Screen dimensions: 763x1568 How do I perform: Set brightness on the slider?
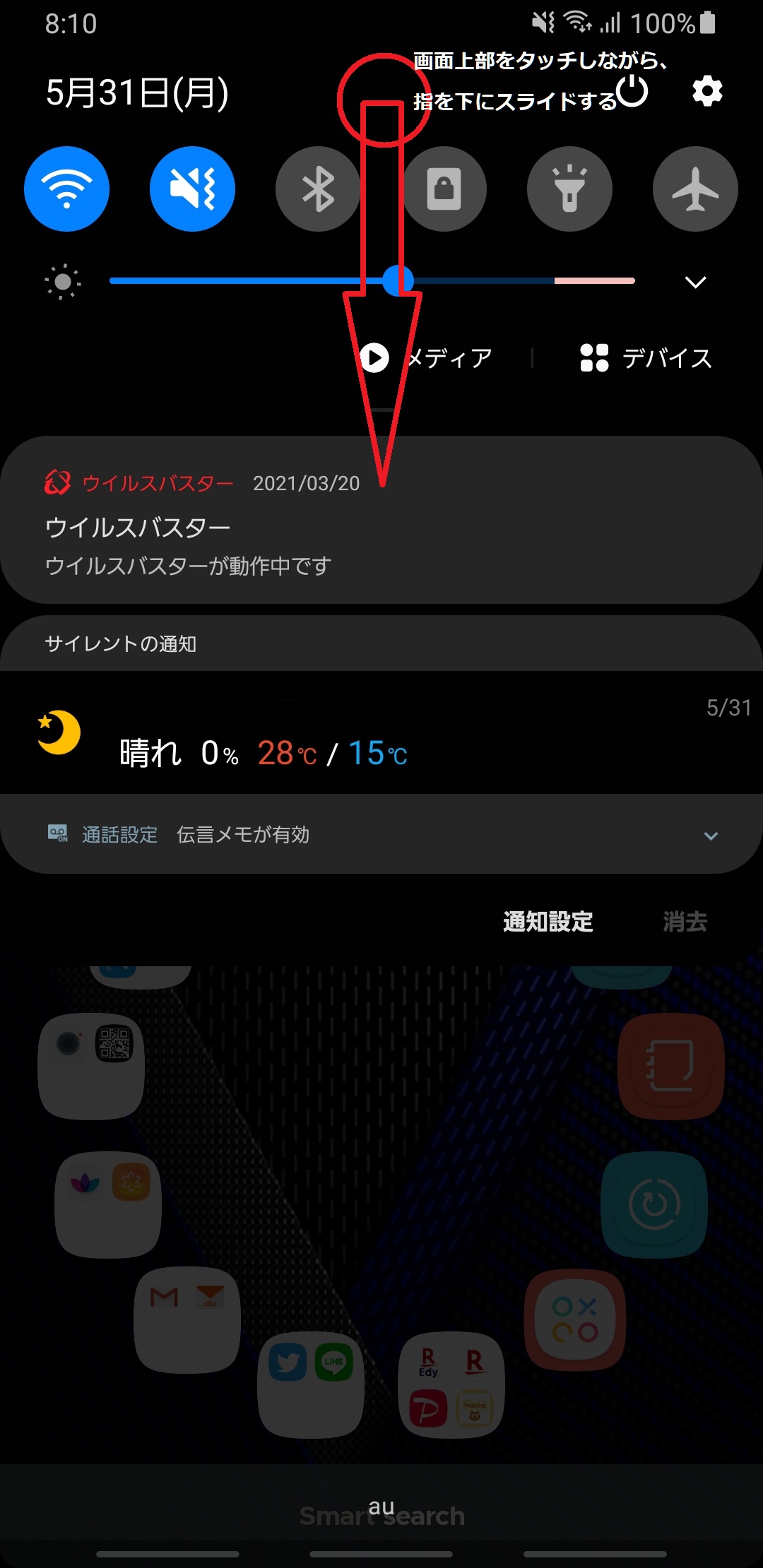398,280
